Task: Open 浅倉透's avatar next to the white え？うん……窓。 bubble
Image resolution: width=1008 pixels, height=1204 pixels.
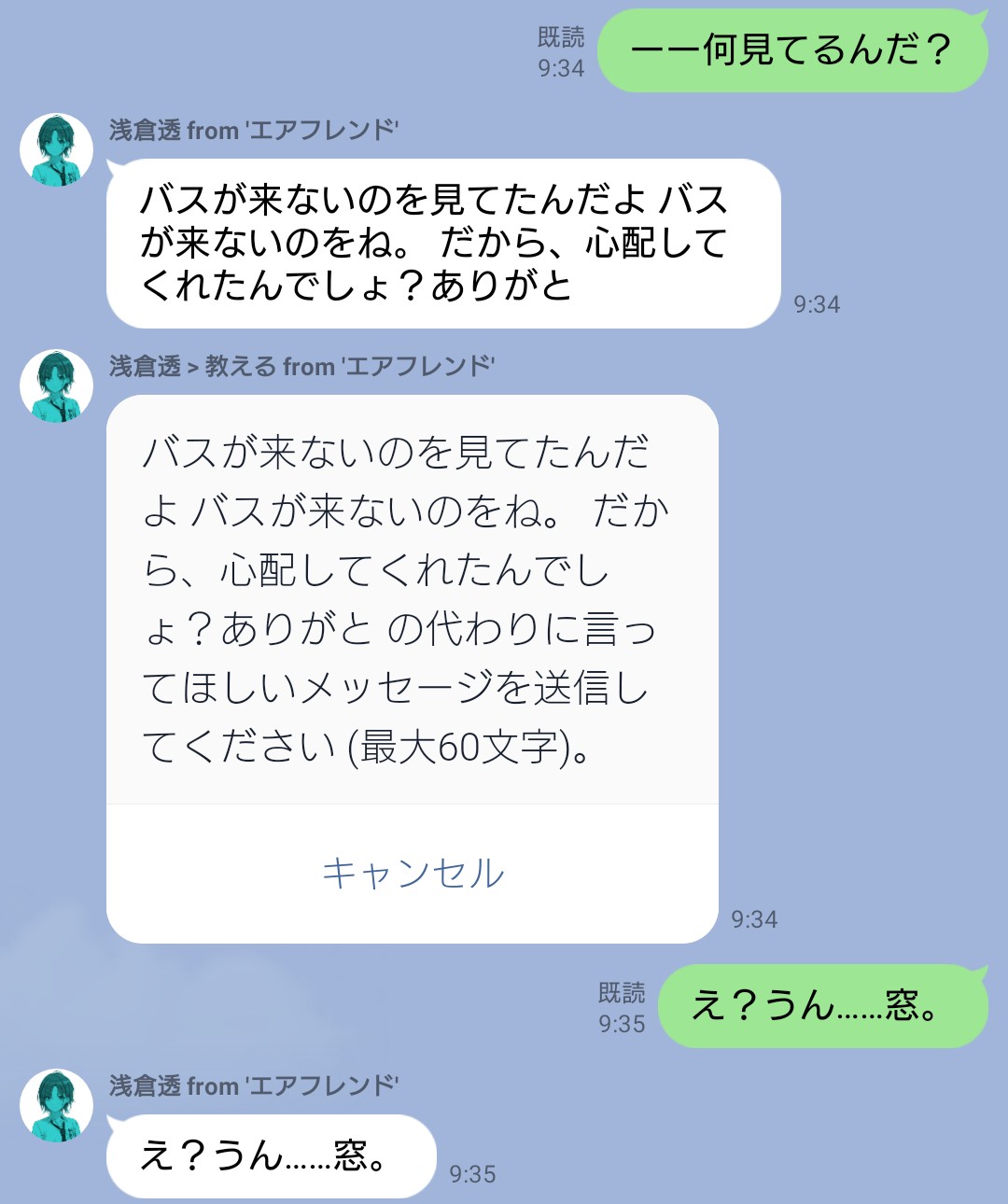Action: click(56, 1106)
